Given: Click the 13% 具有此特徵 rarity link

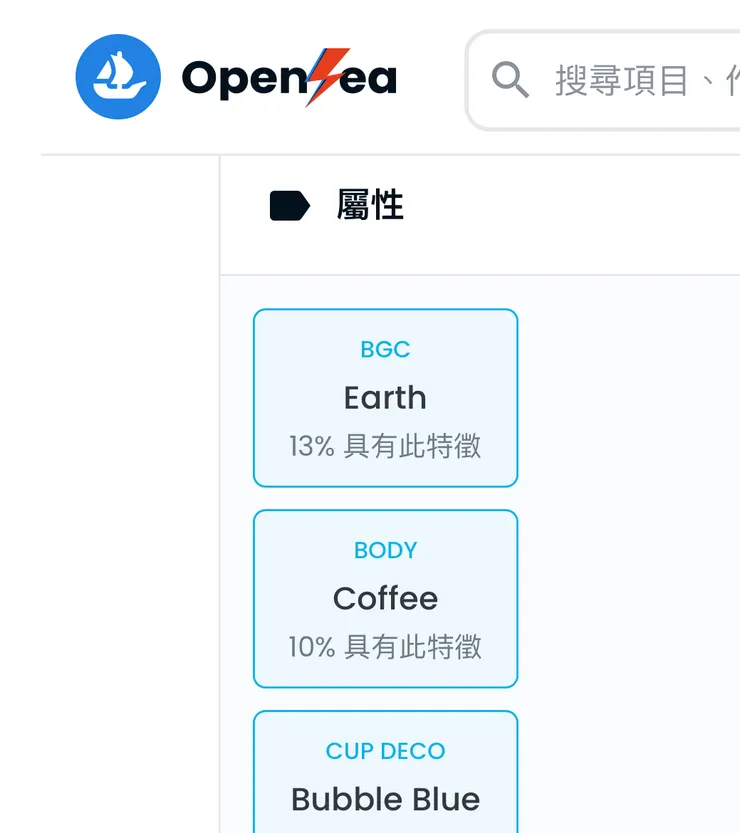Looking at the screenshot, I should coord(385,445).
